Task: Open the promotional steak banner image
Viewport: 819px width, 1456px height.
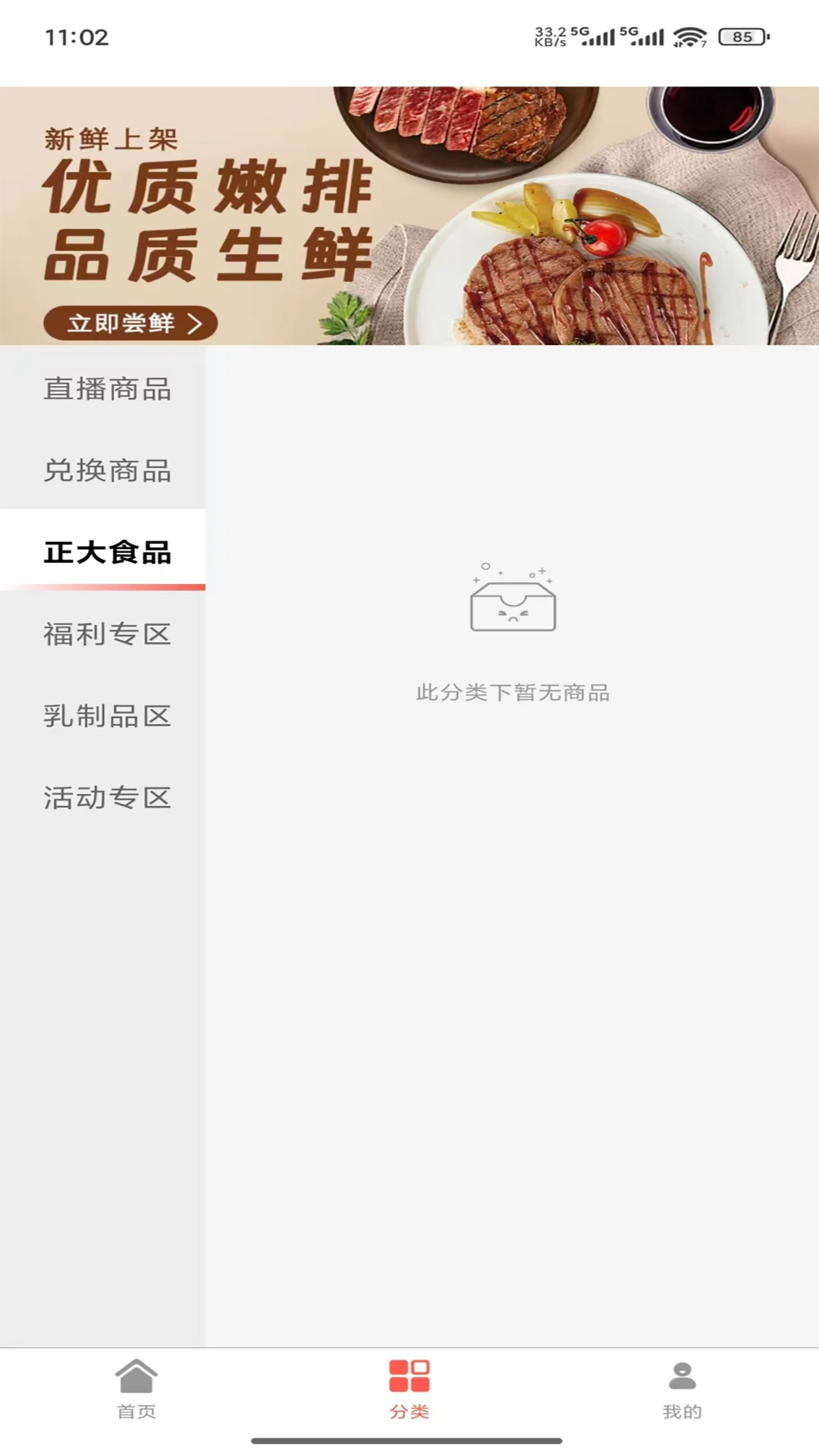Action: click(409, 209)
